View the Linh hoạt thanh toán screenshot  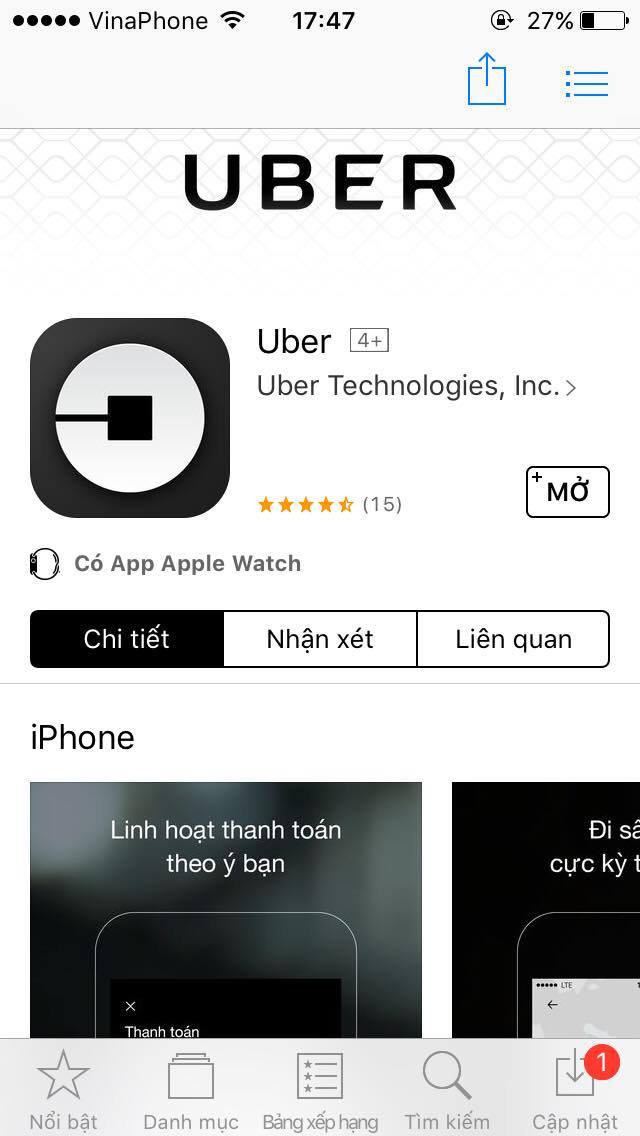[x=226, y=909]
